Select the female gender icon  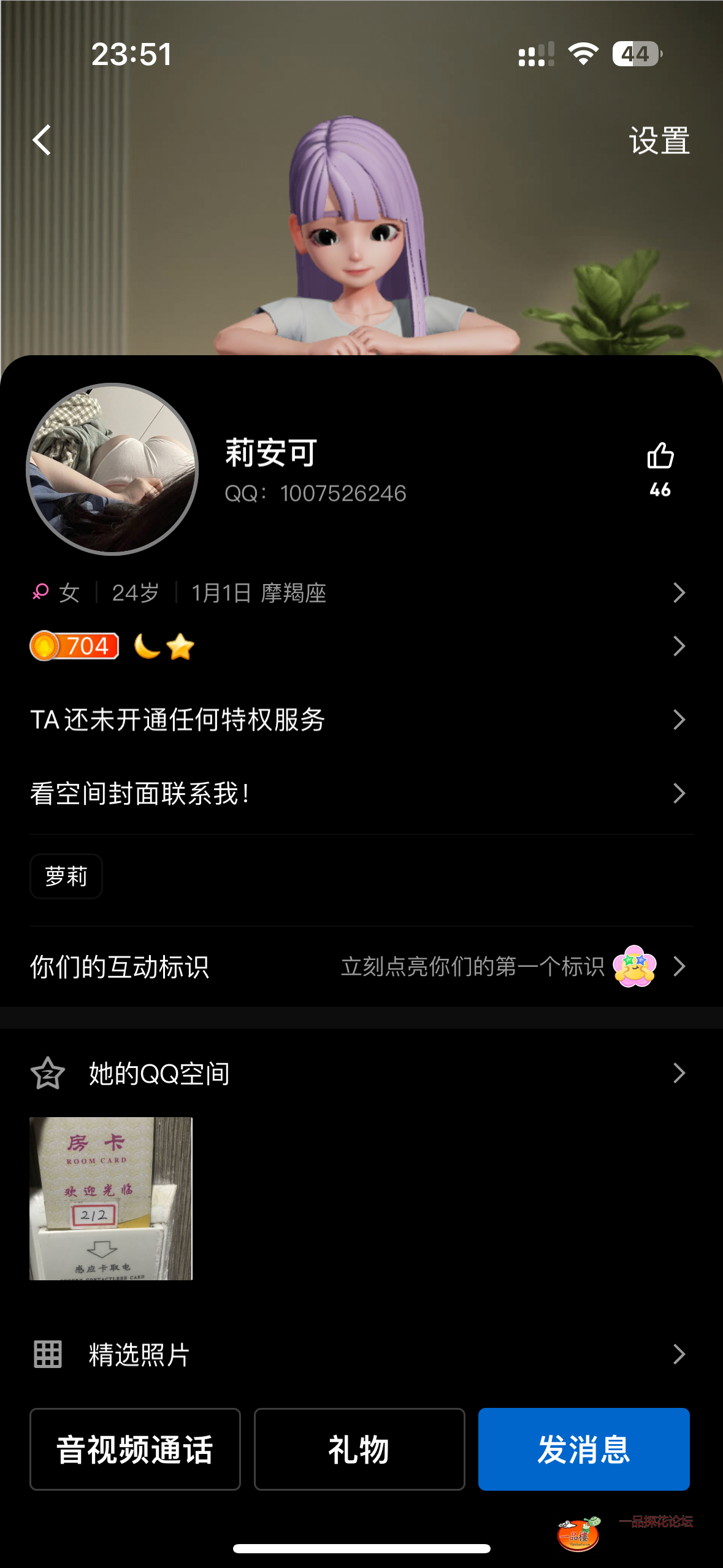coord(39,592)
